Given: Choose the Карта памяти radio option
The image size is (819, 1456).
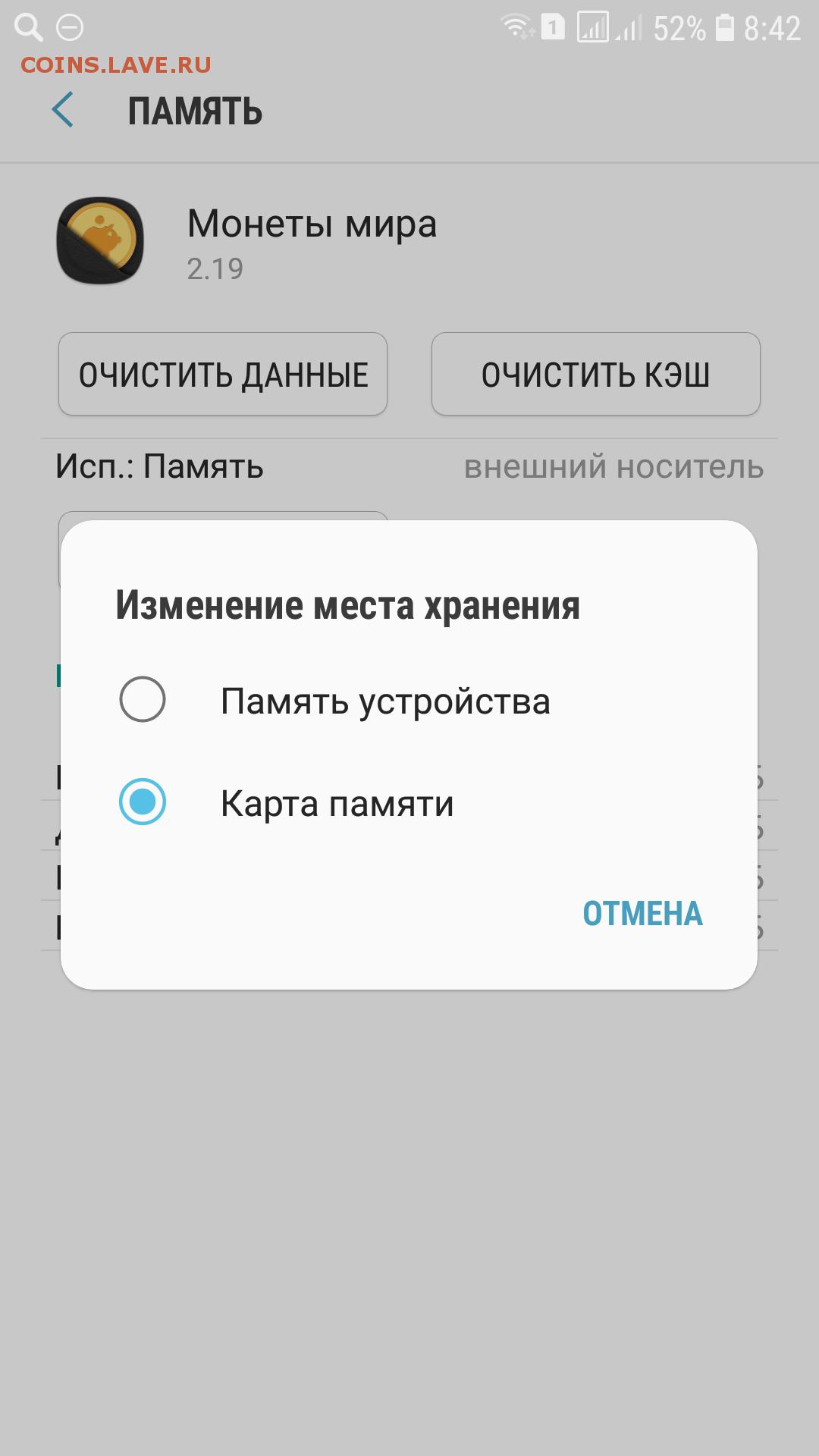Looking at the screenshot, I should coord(143,802).
